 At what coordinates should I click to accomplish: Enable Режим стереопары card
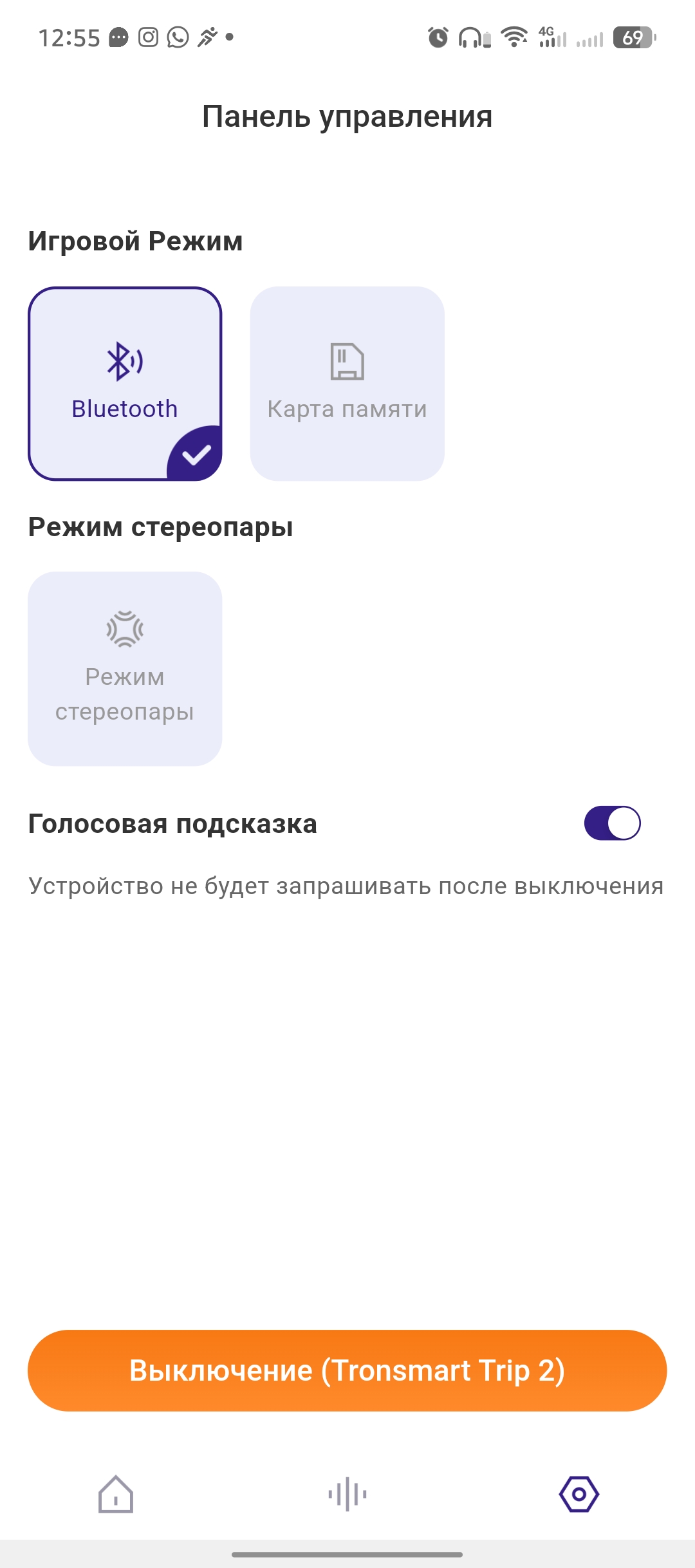tap(125, 668)
